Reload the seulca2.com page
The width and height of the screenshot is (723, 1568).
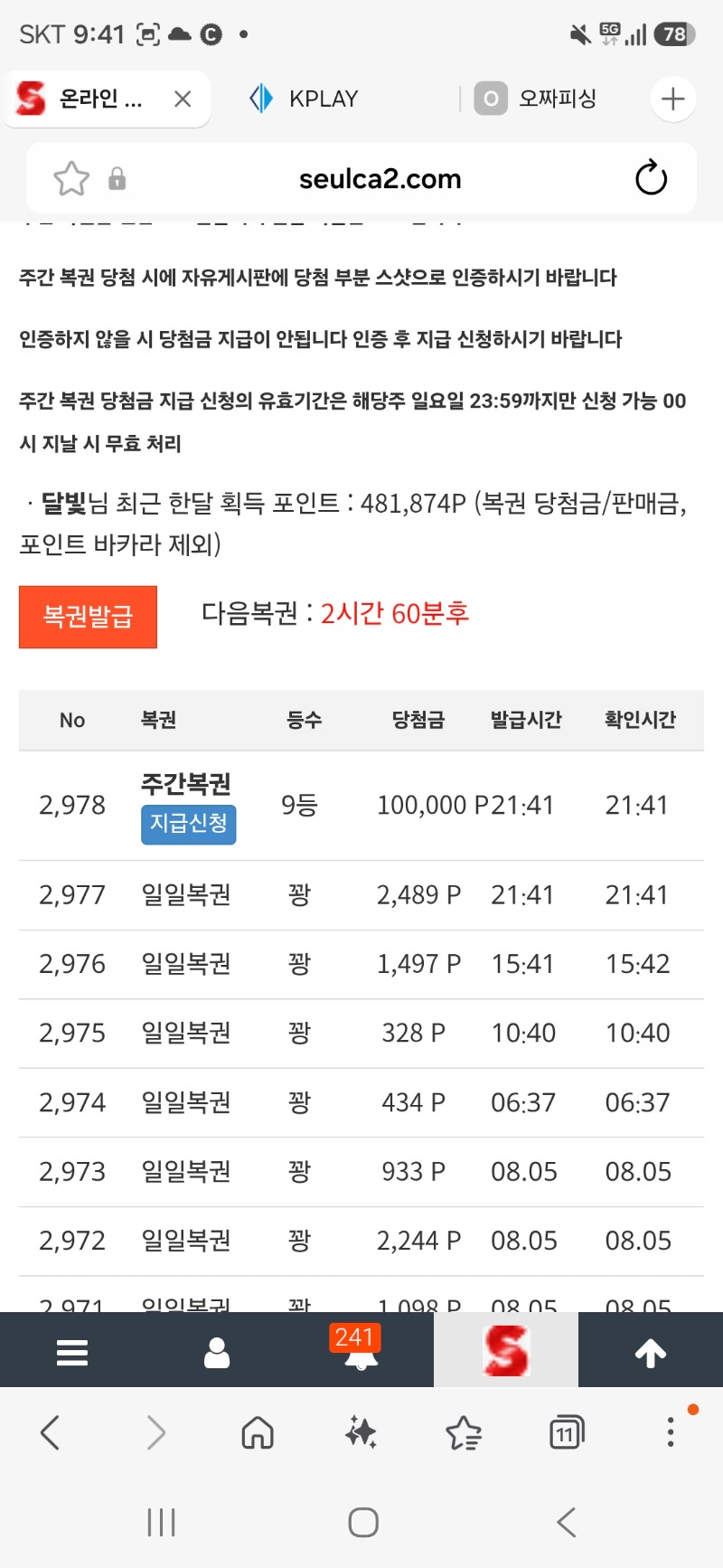coord(651,178)
